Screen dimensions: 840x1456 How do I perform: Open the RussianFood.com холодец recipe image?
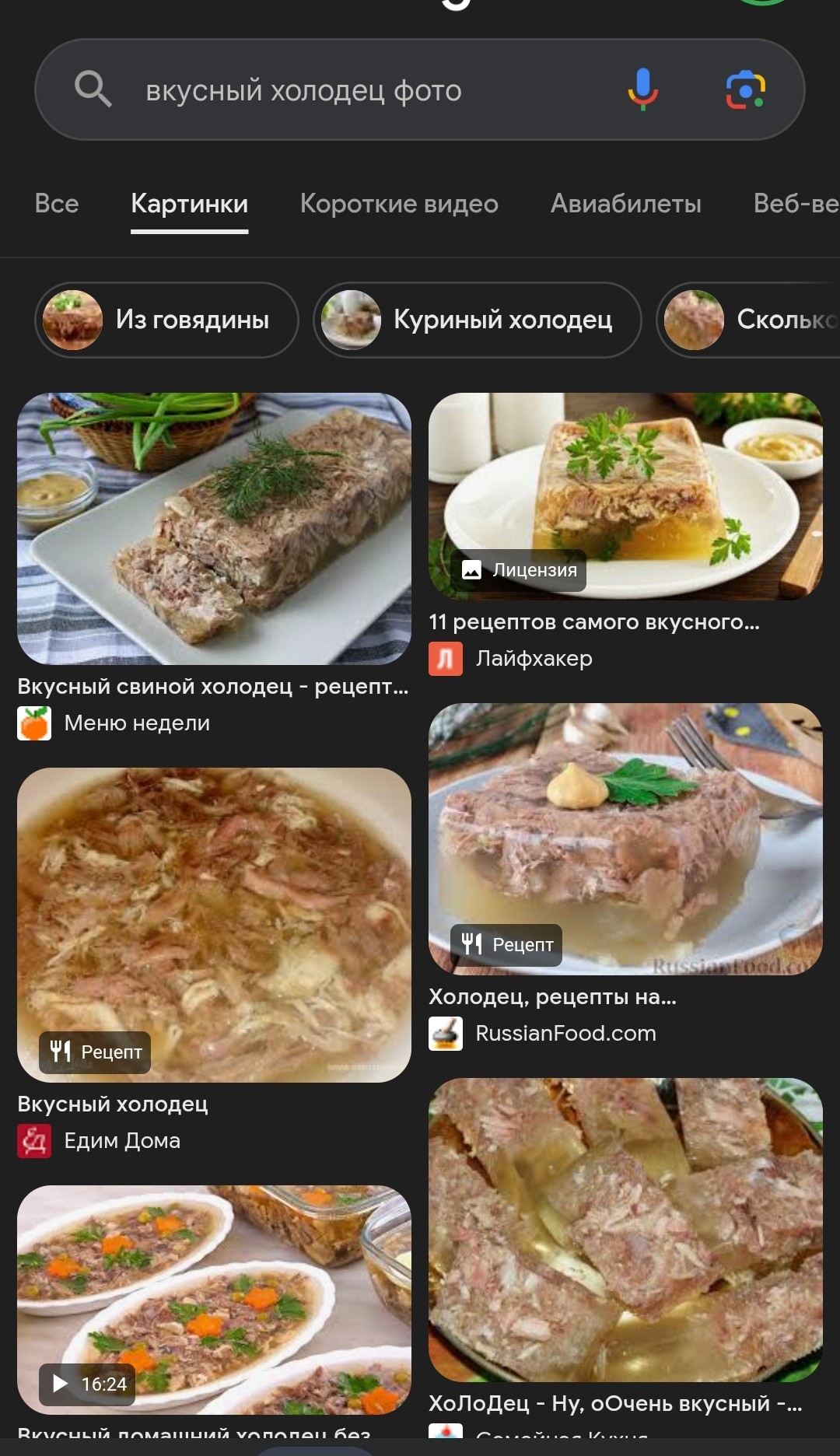pos(625,839)
